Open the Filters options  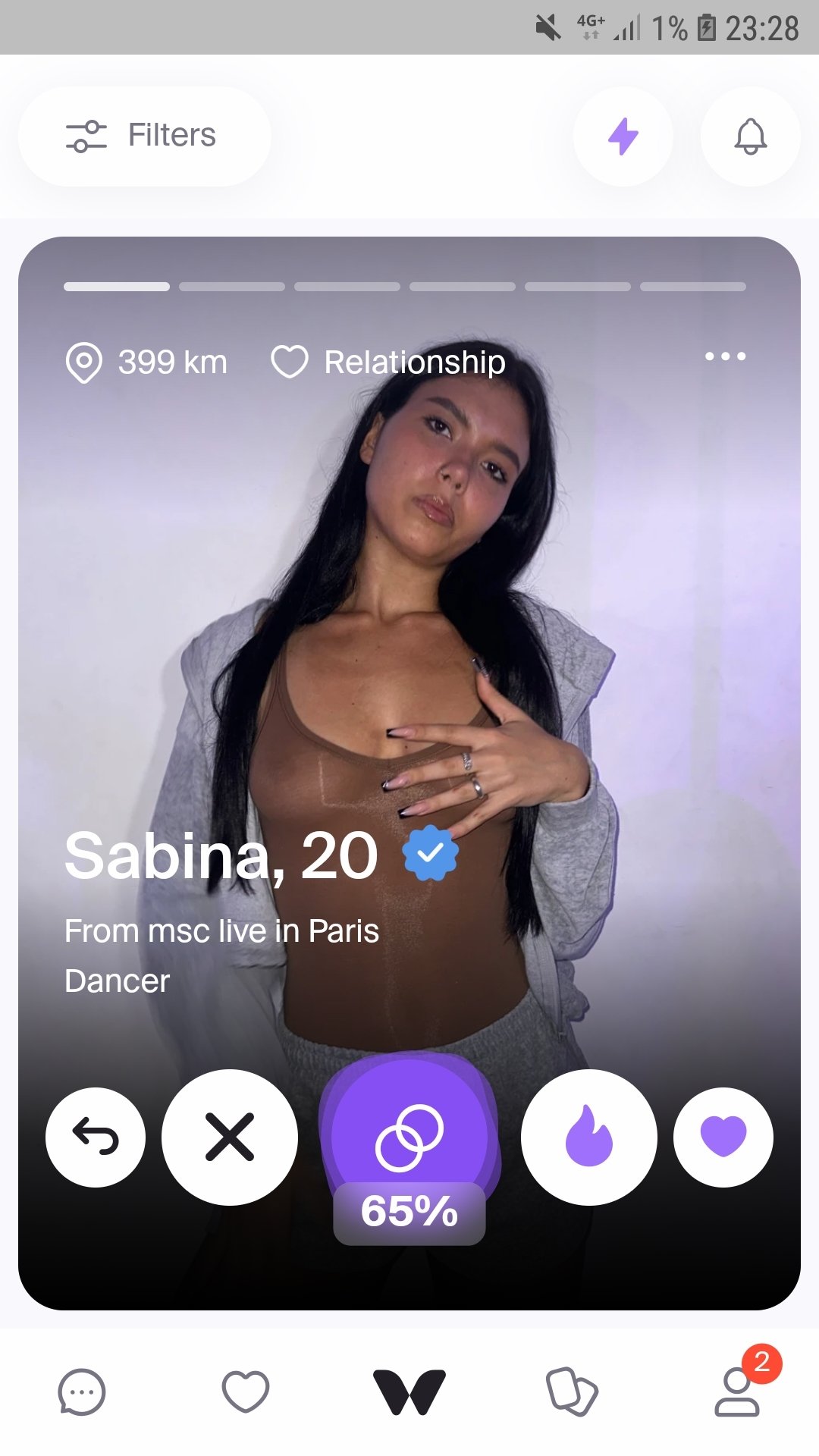point(144,136)
